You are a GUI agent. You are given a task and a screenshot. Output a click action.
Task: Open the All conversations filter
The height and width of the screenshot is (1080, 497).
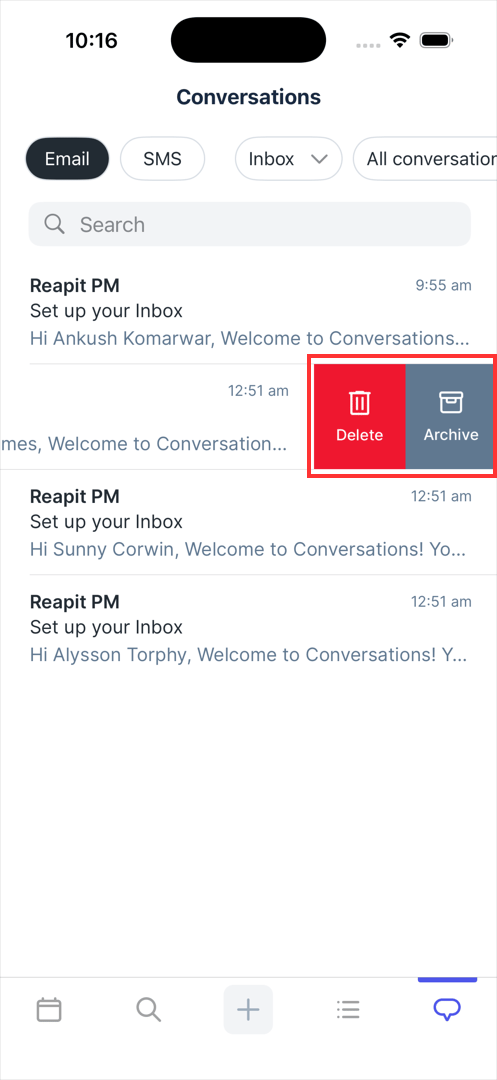point(425,159)
